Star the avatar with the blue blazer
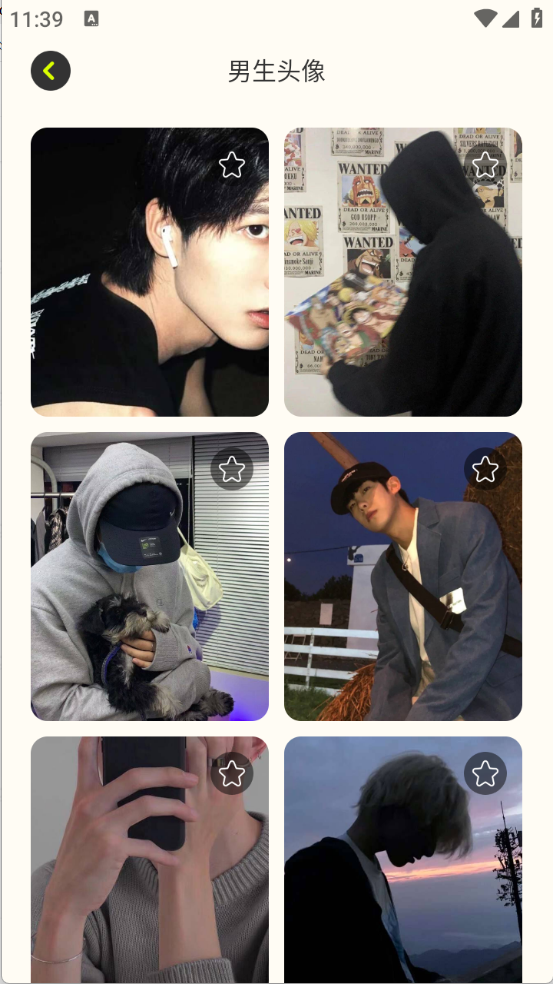The image size is (553, 984). [x=485, y=469]
